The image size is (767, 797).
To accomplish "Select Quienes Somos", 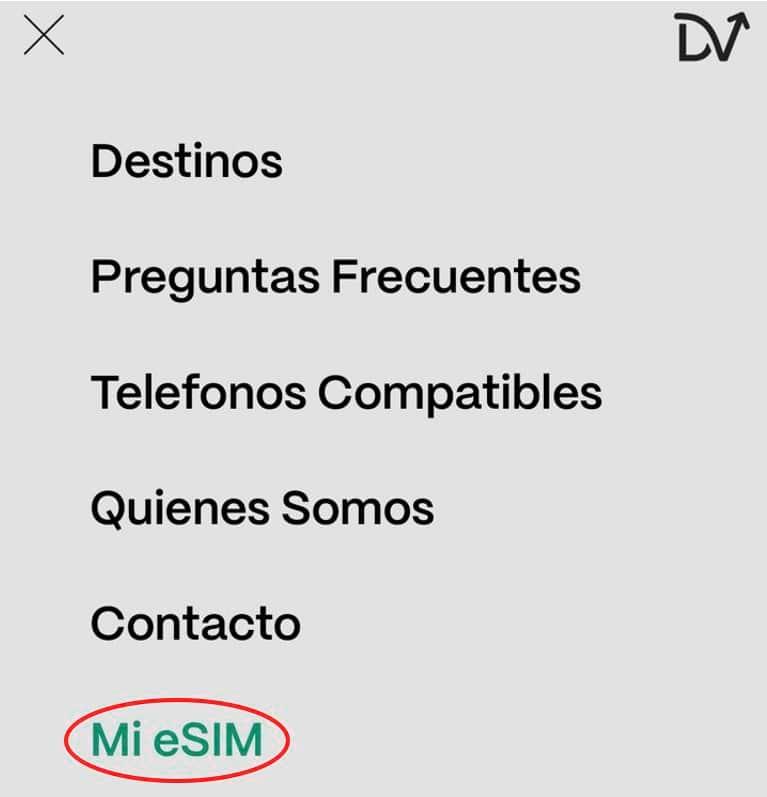I will (x=262, y=509).
